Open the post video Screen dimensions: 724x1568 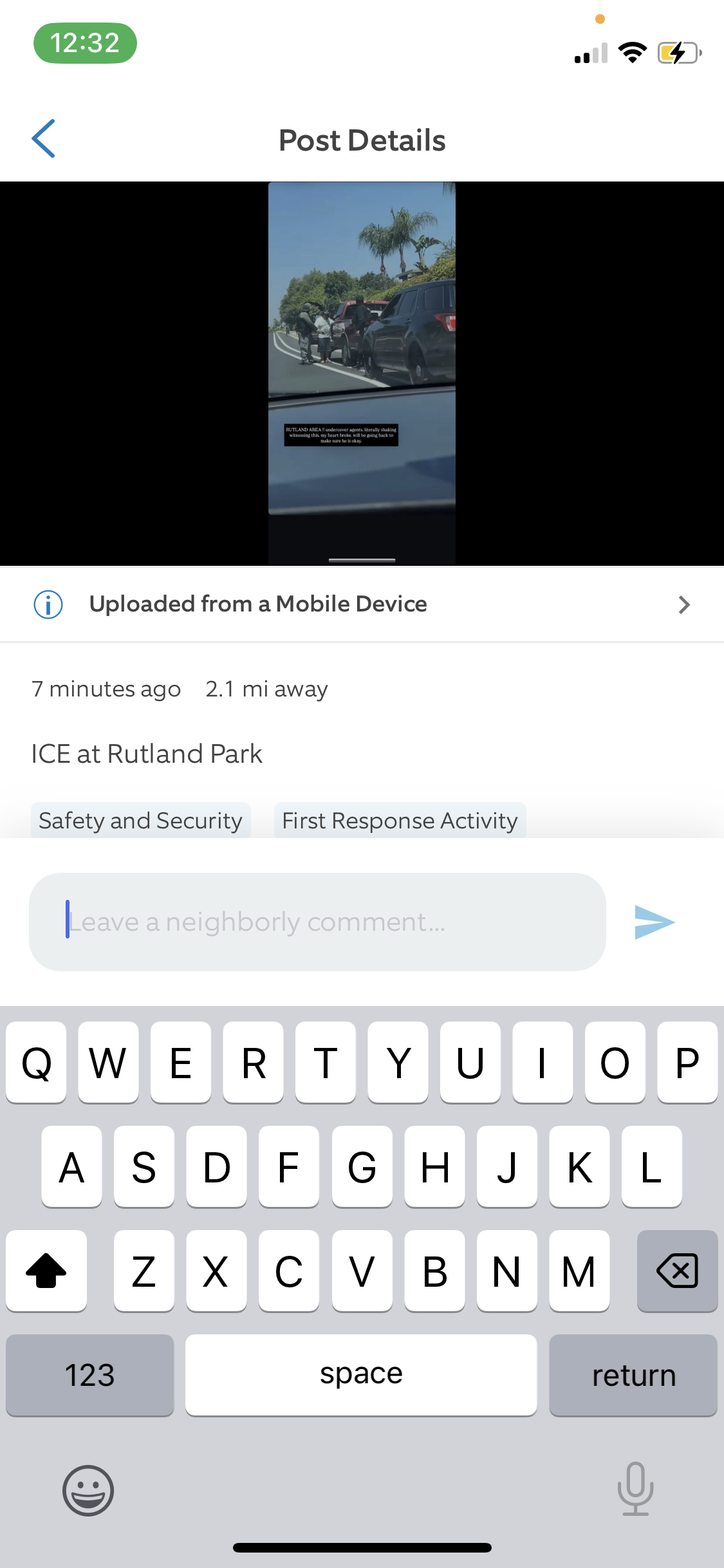tap(362, 373)
